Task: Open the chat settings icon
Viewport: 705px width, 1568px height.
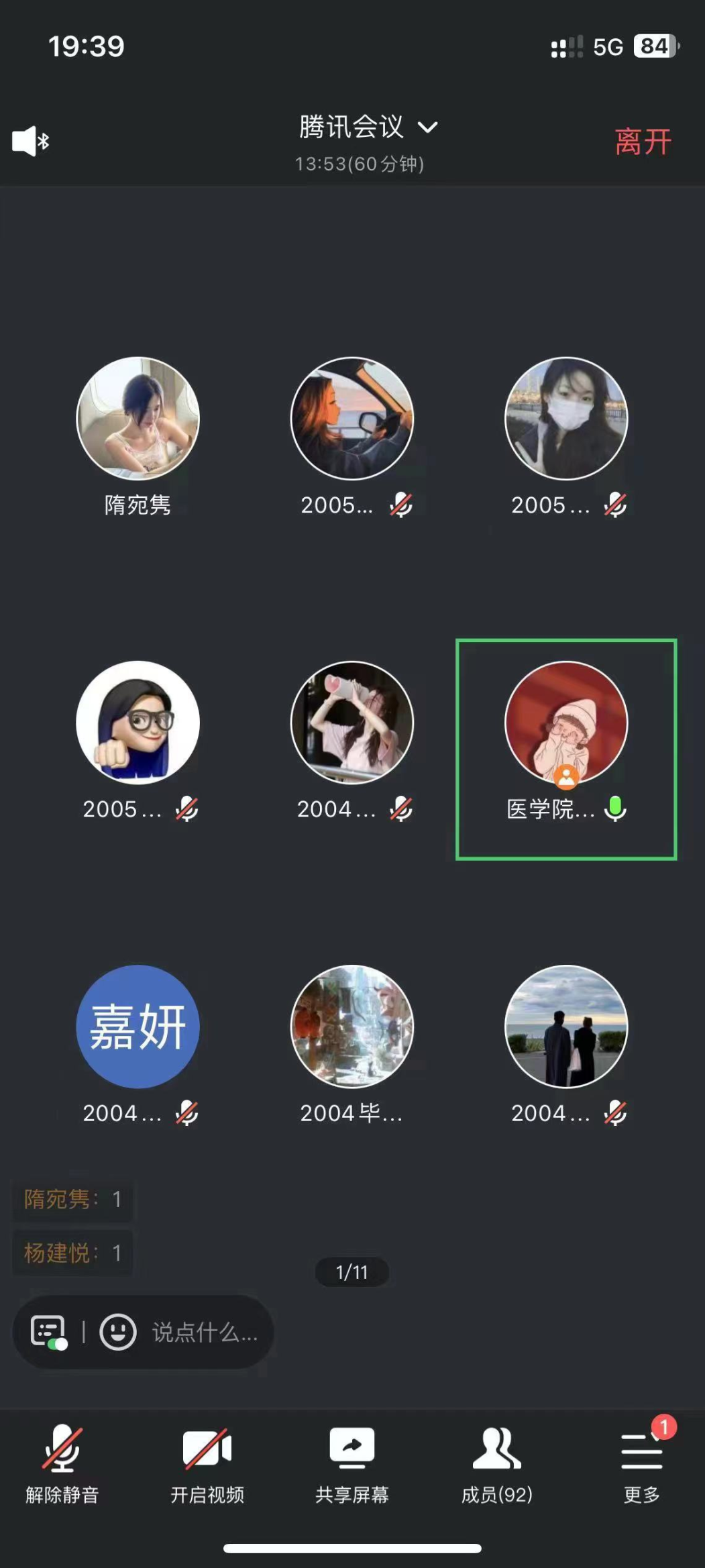Action: coord(48,1330)
